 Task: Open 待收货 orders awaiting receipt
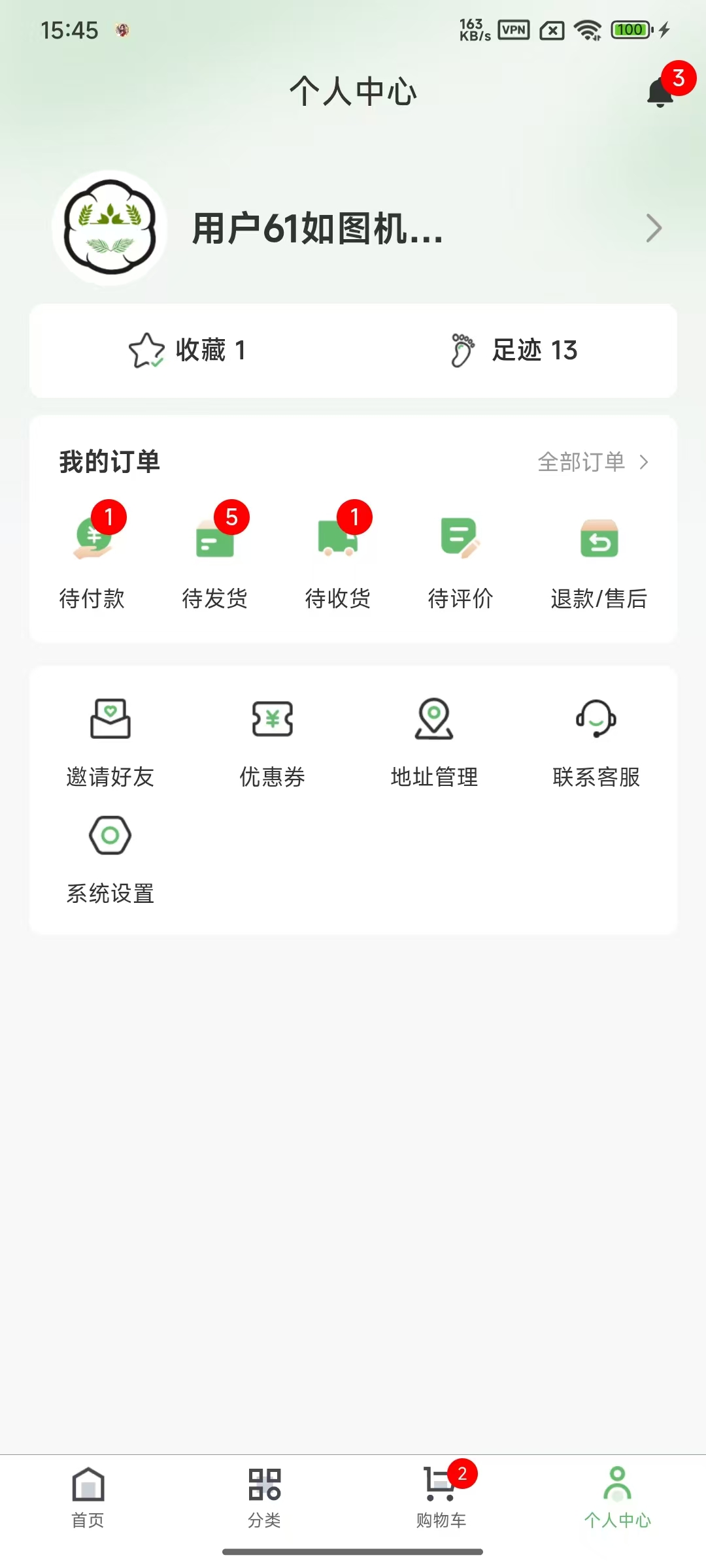pyautogui.click(x=338, y=555)
